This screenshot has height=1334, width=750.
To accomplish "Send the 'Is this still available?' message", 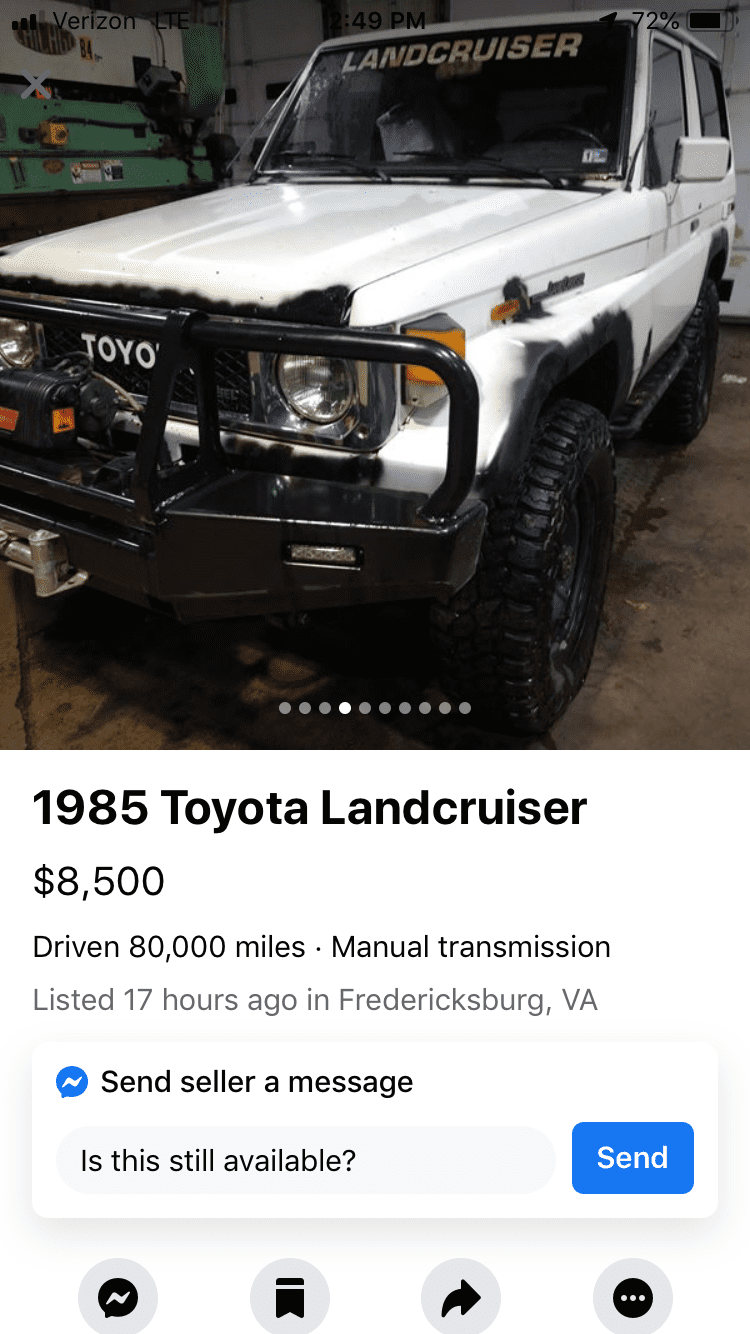I will 632,1157.
